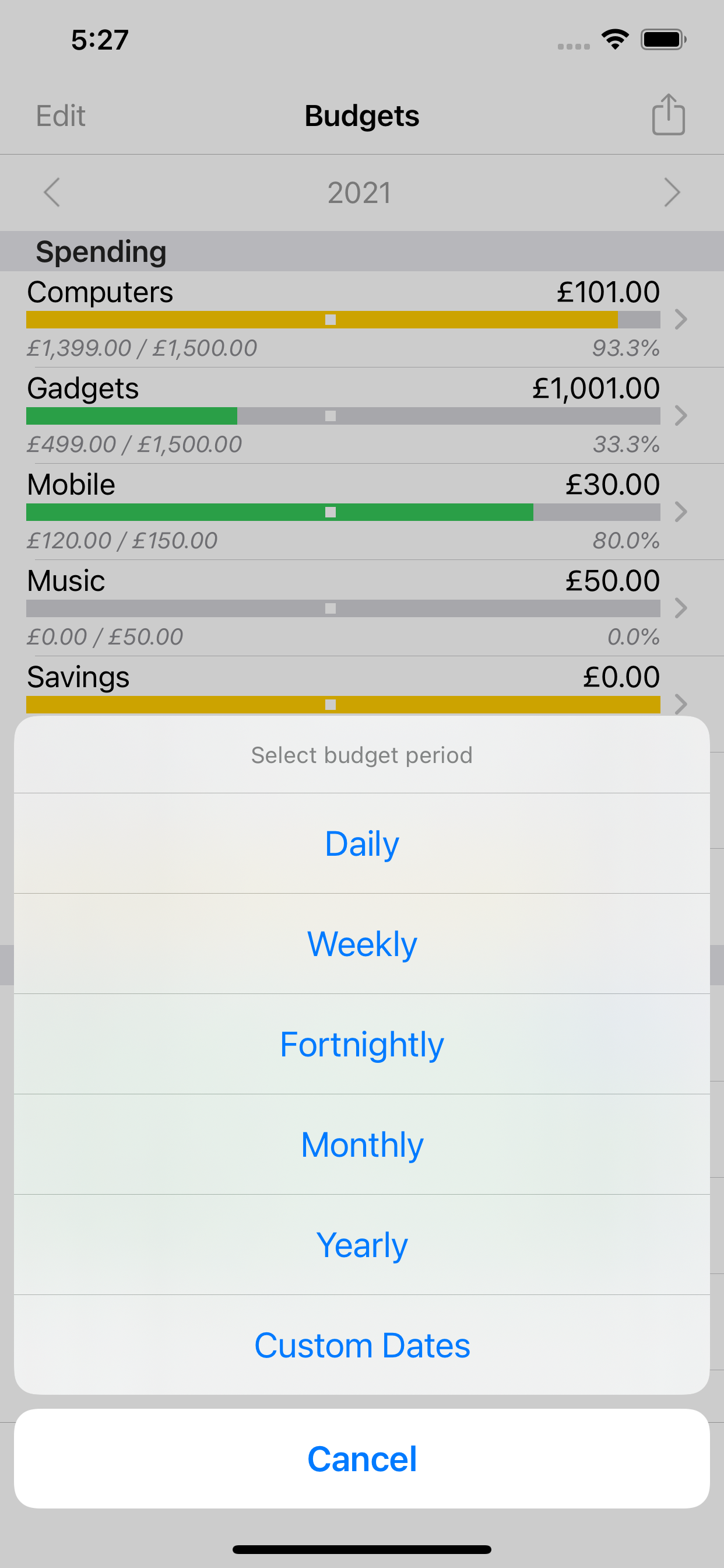Open the Savings budget via its chevron
724x1568 pixels.
pos(680,704)
